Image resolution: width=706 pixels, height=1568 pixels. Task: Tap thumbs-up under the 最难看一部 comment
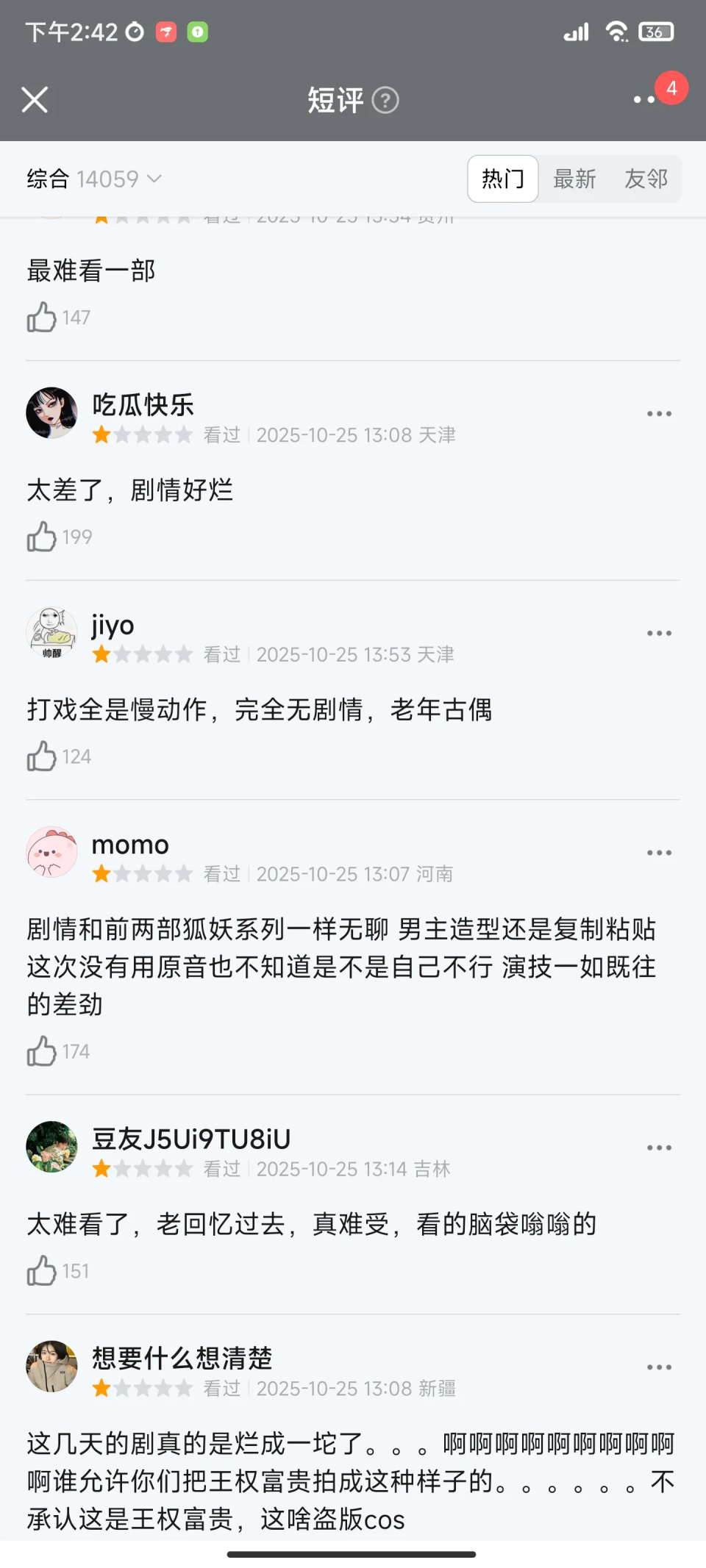(42, 318)
